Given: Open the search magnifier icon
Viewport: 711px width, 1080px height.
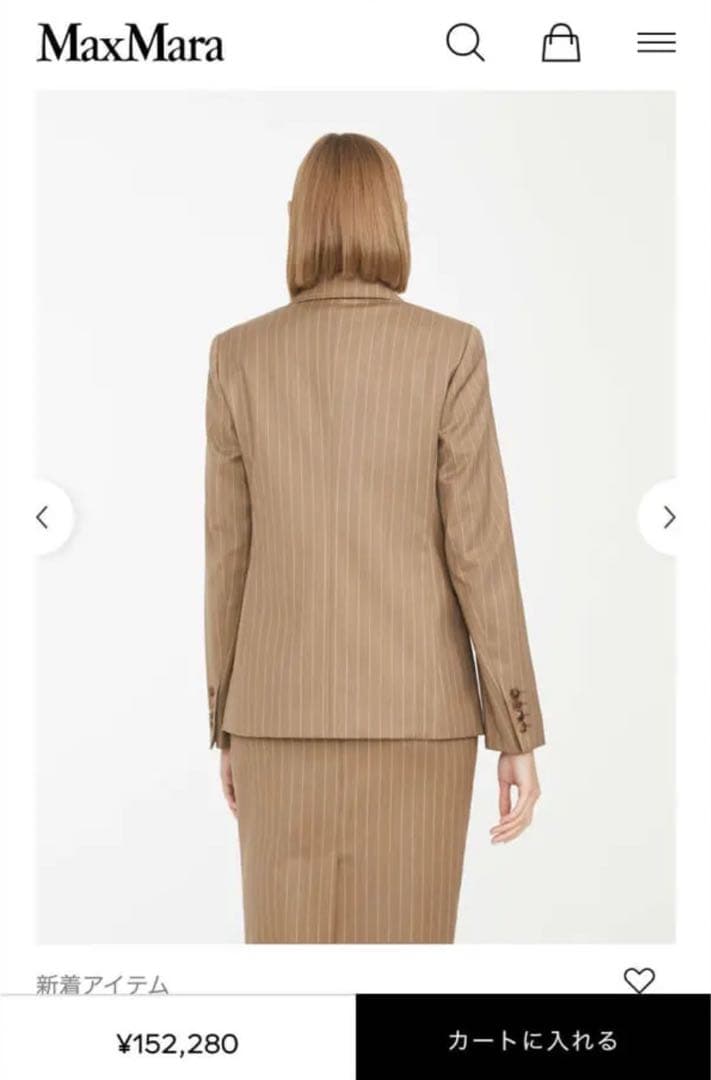Looking at the screenshot, I should pos(465,43).
